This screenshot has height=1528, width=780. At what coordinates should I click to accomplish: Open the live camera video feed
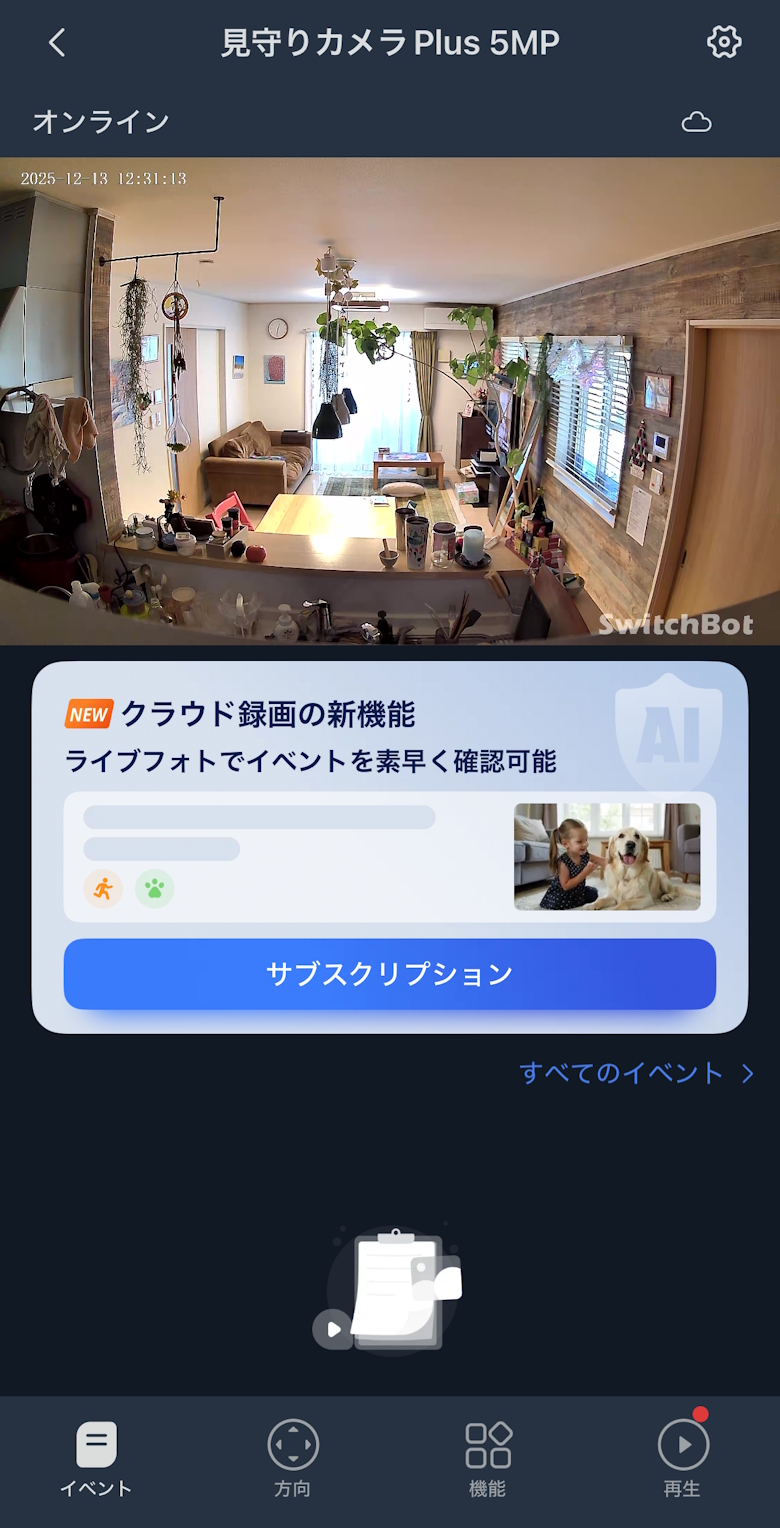point(390,400)
